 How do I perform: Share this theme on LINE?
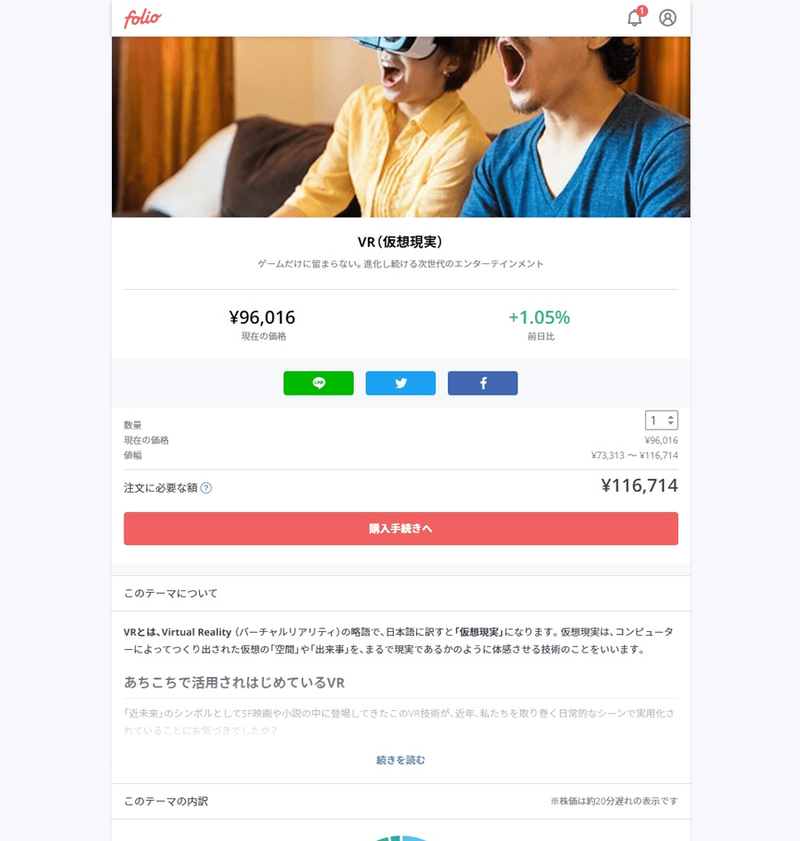[318, 383]
